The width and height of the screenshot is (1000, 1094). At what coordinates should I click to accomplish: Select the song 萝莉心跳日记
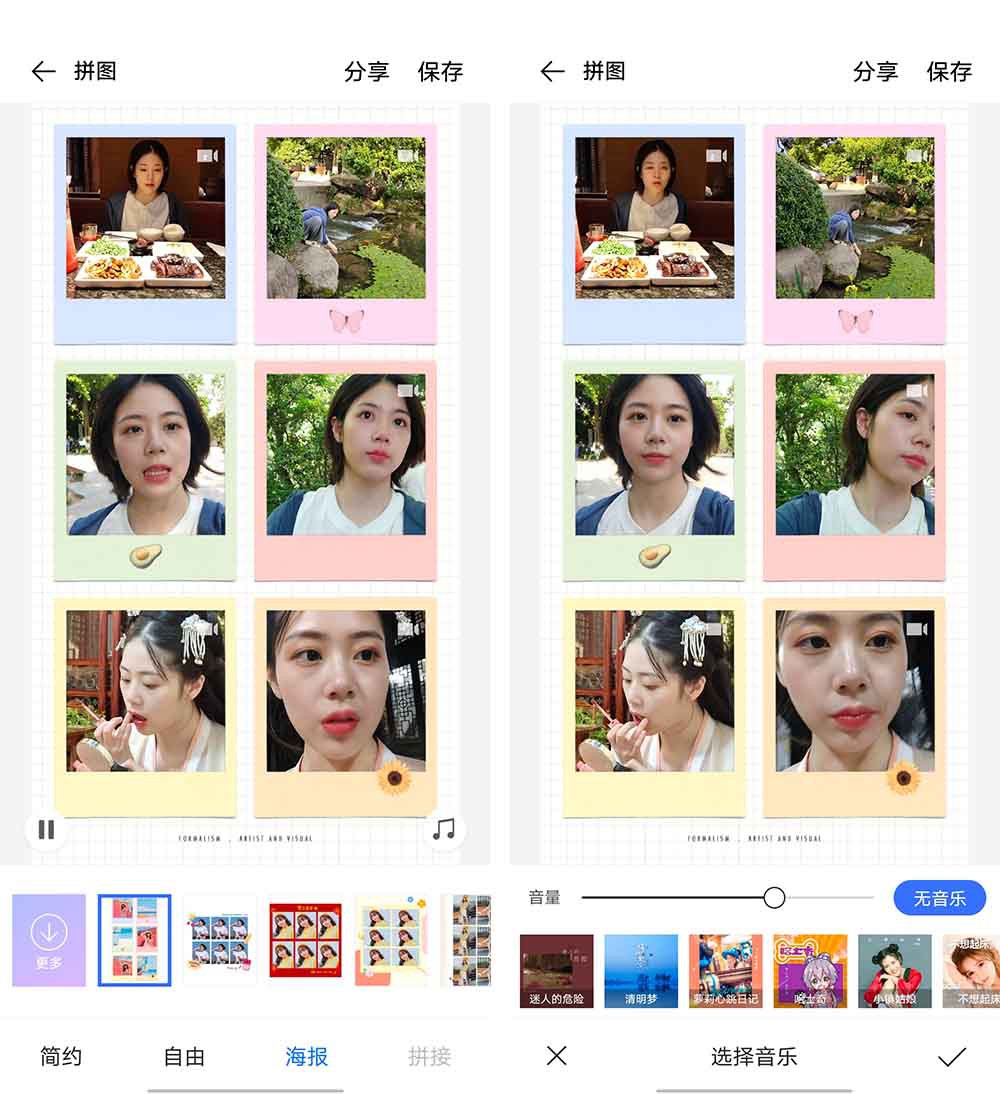click(726, 971)
